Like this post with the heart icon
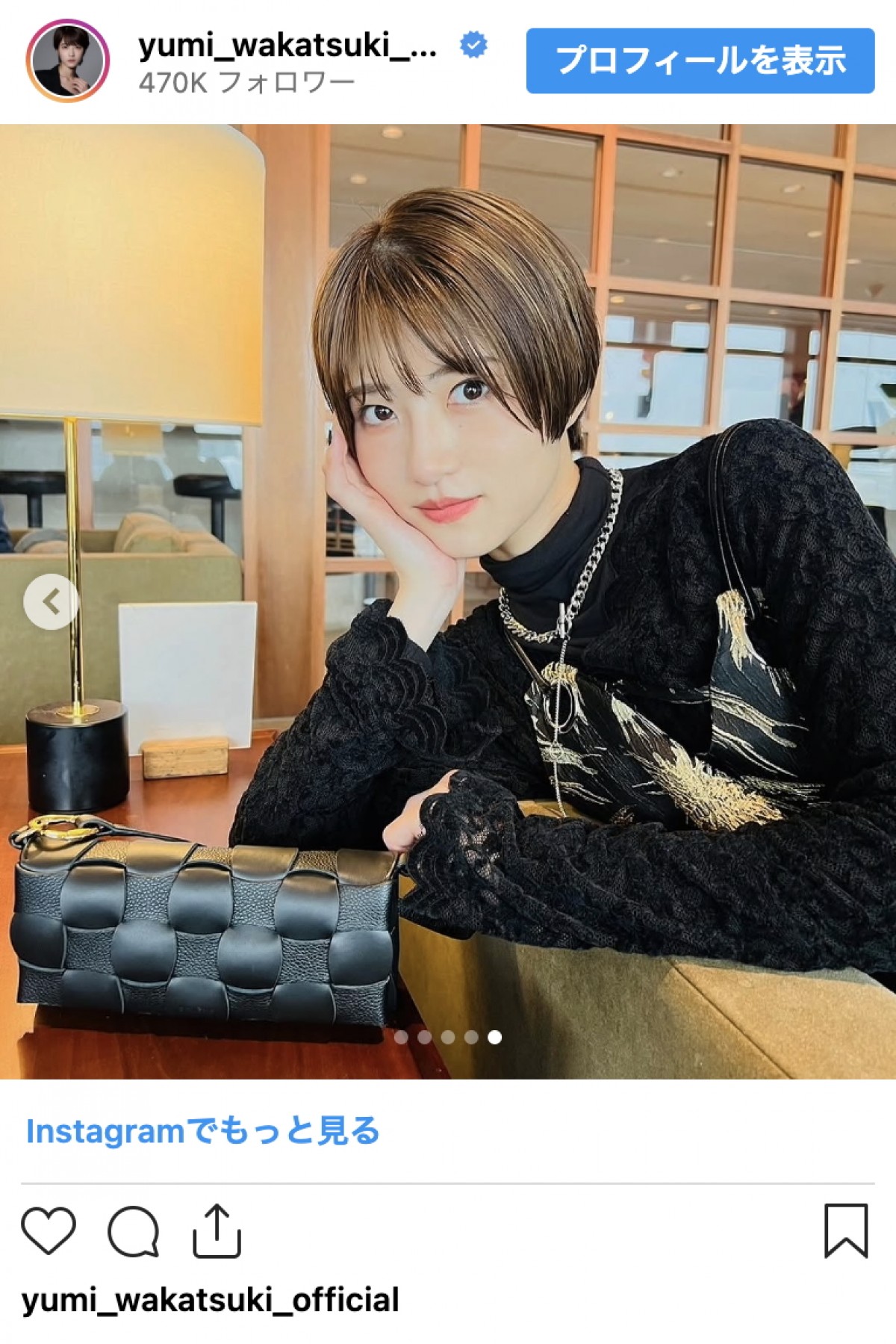Image resolution: width=896 pixels, height=1344 pixels. [x=49, y=1230]
